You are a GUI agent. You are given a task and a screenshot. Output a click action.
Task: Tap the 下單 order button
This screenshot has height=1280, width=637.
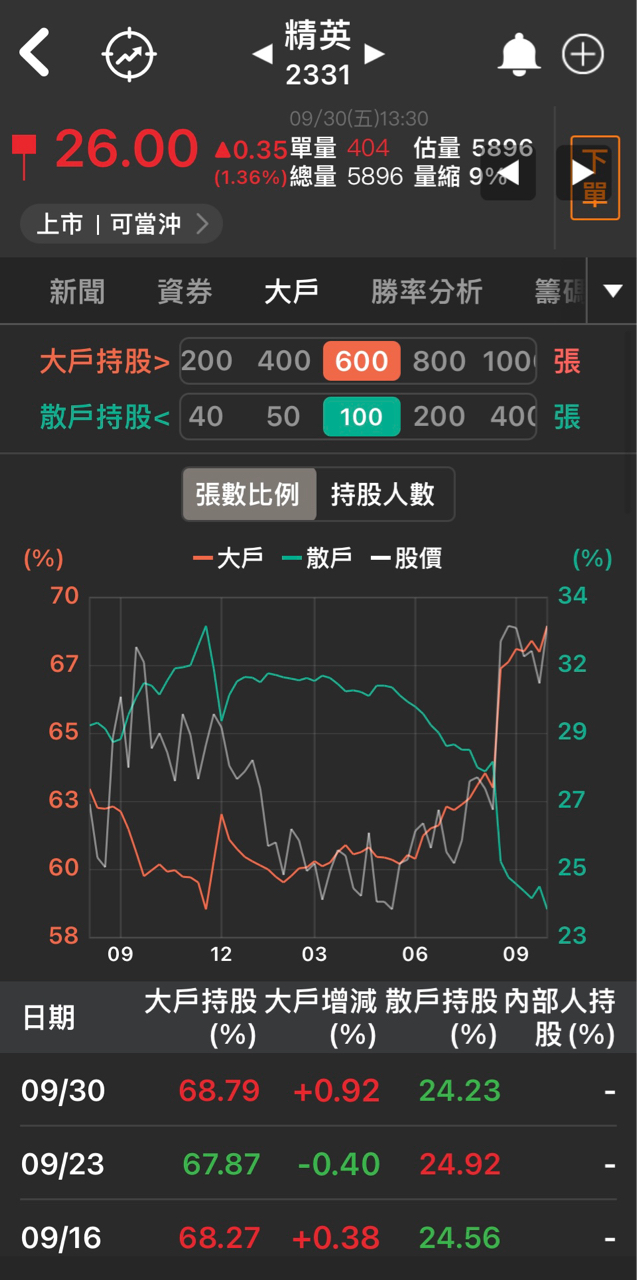coord(595,178)
